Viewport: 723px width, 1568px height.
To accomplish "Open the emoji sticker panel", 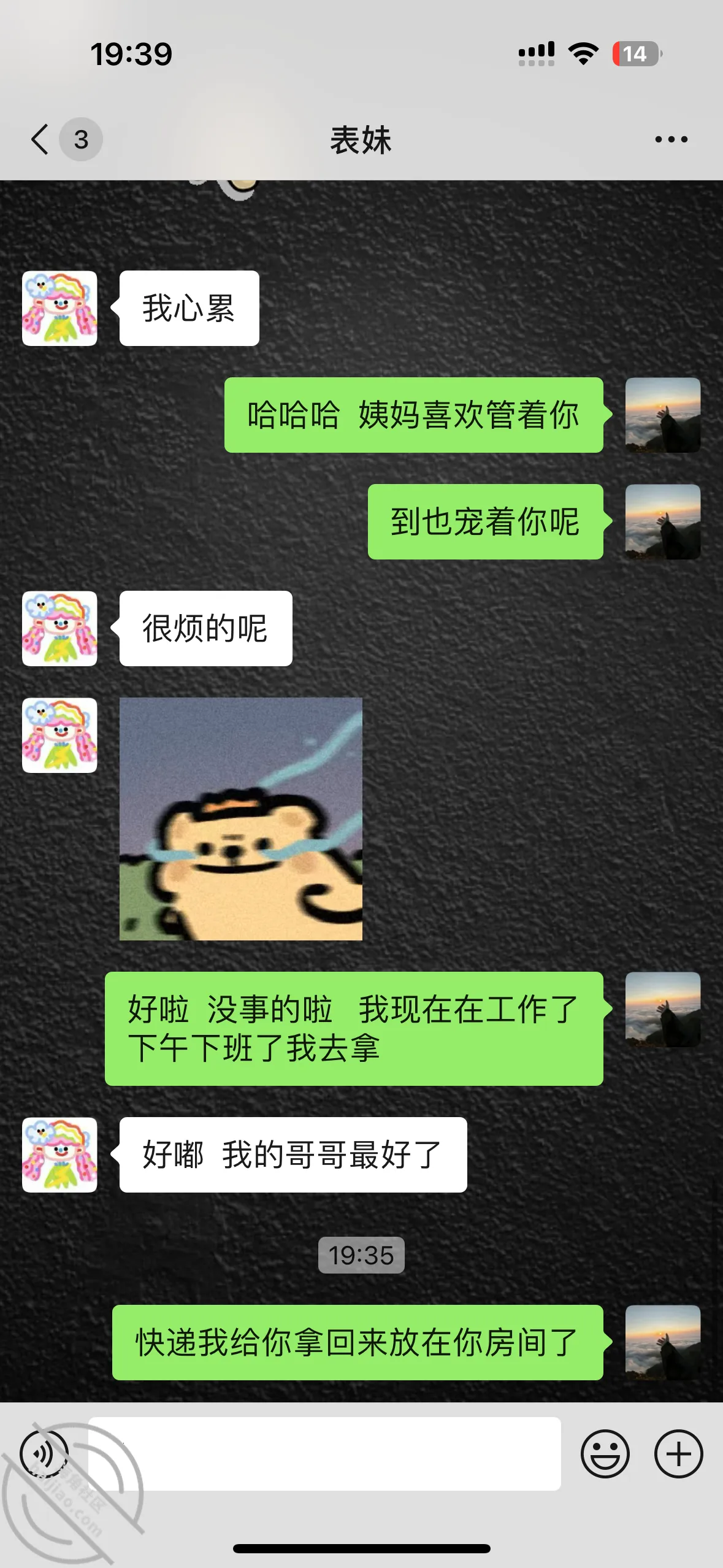I will [x=605, y=1453].
